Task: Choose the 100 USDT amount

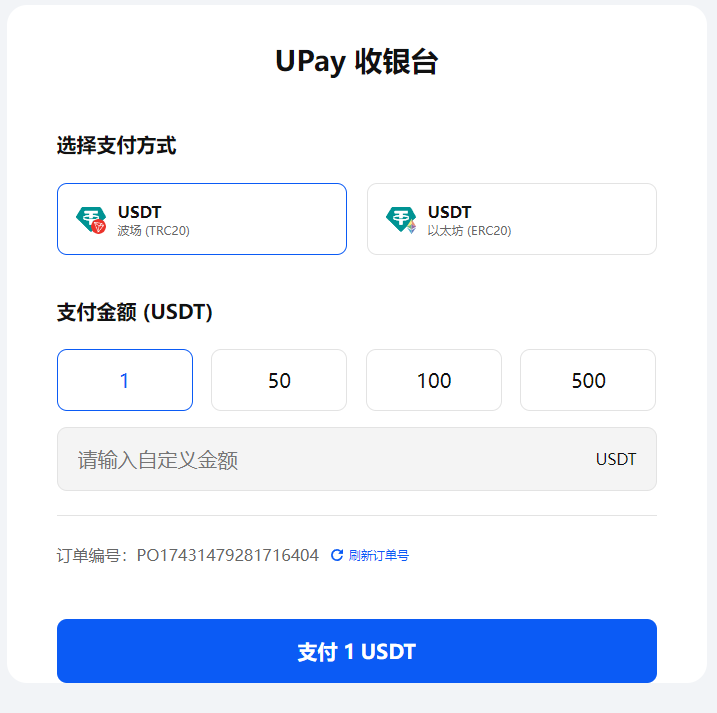Action: [434, 380]
